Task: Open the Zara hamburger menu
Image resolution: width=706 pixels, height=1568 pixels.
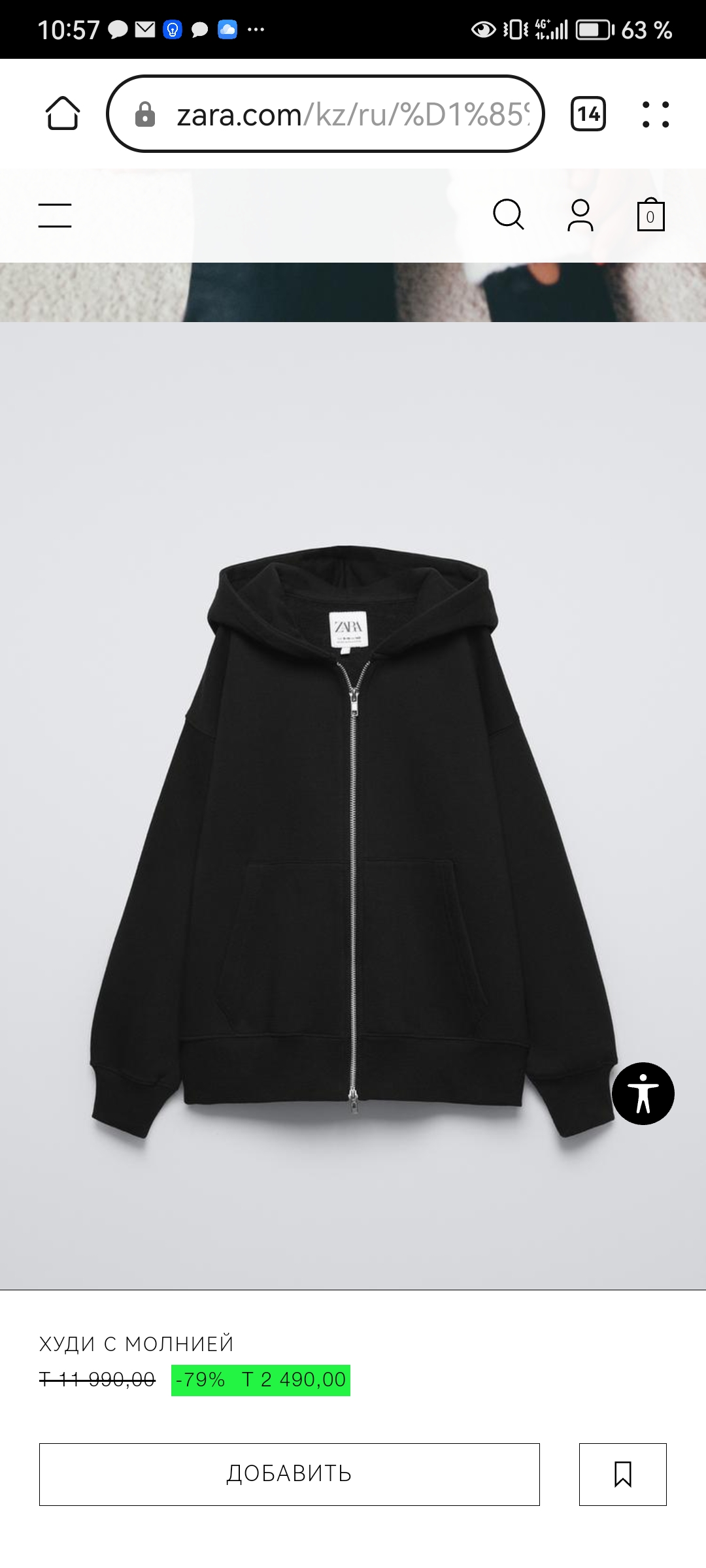Action: (x=55, y=216)
